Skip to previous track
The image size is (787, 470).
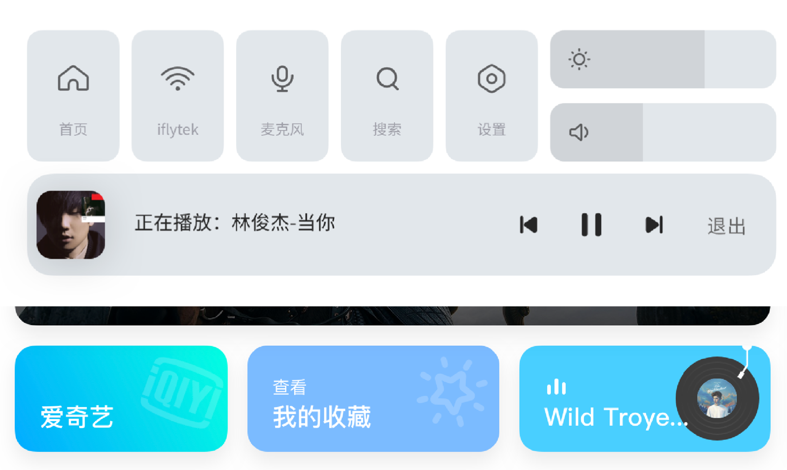point(529,225)
